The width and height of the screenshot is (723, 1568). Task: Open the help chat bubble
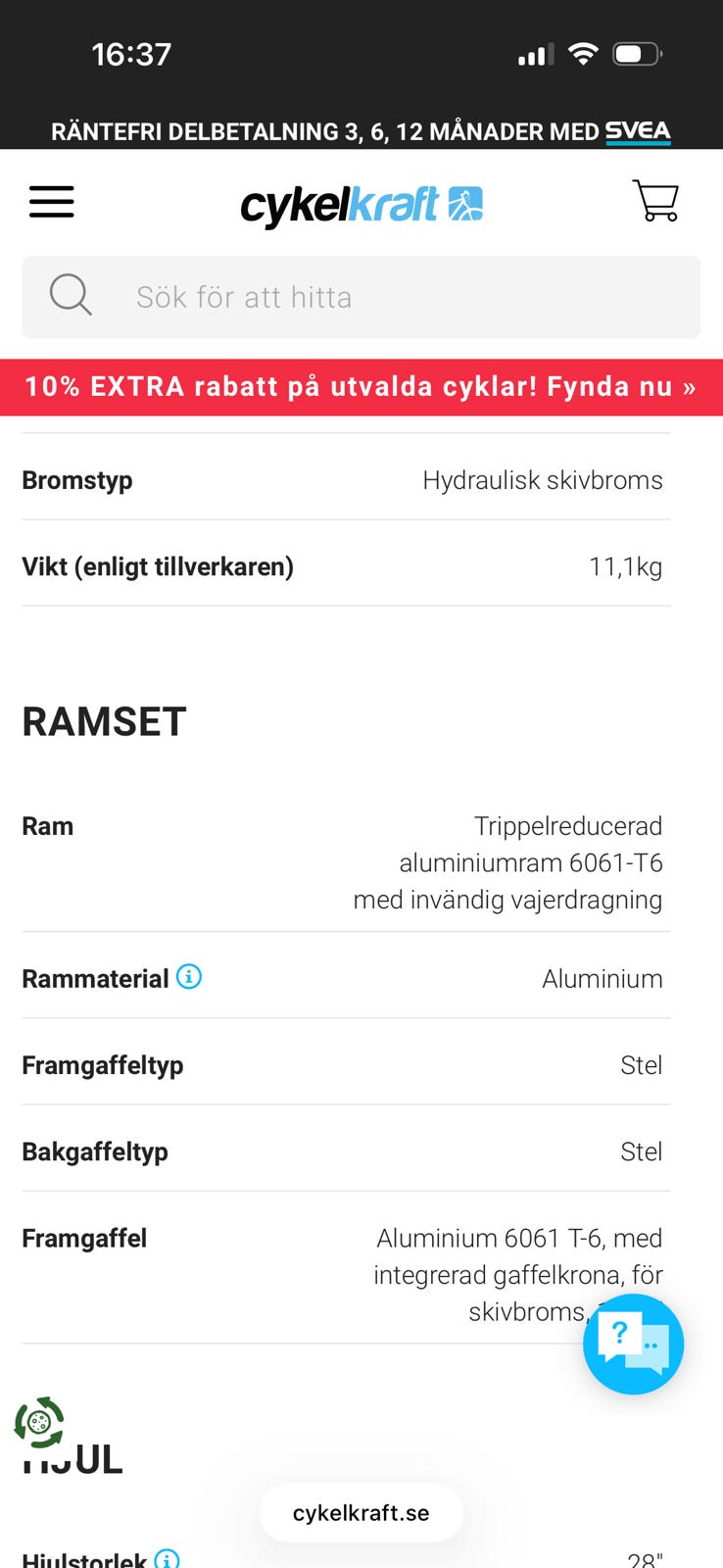point(633,1344)
